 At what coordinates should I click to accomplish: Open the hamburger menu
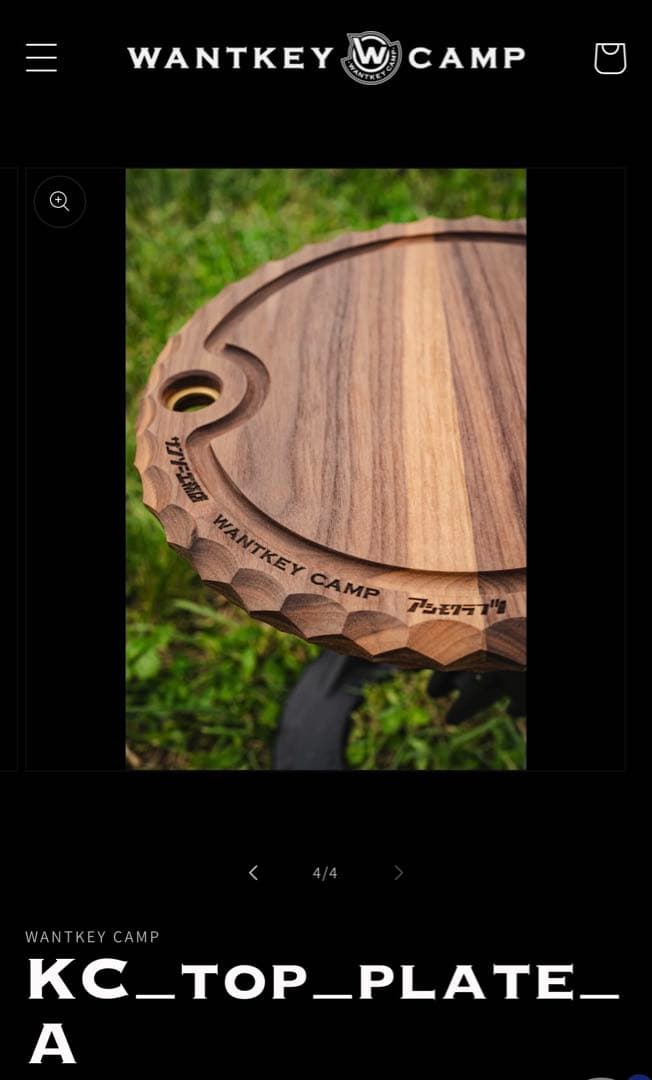coord(41,57)
